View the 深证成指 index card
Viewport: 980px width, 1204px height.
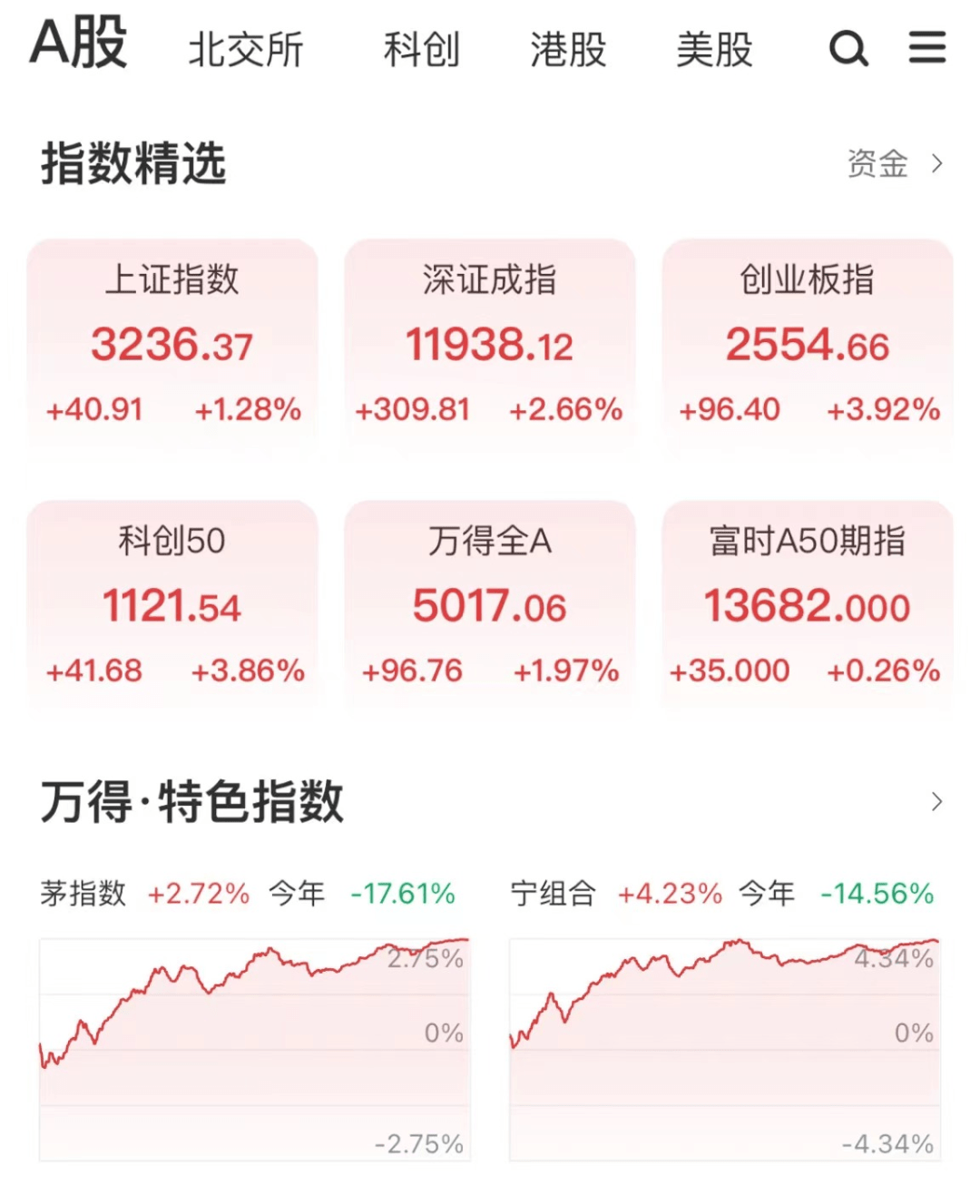point(489,343)
